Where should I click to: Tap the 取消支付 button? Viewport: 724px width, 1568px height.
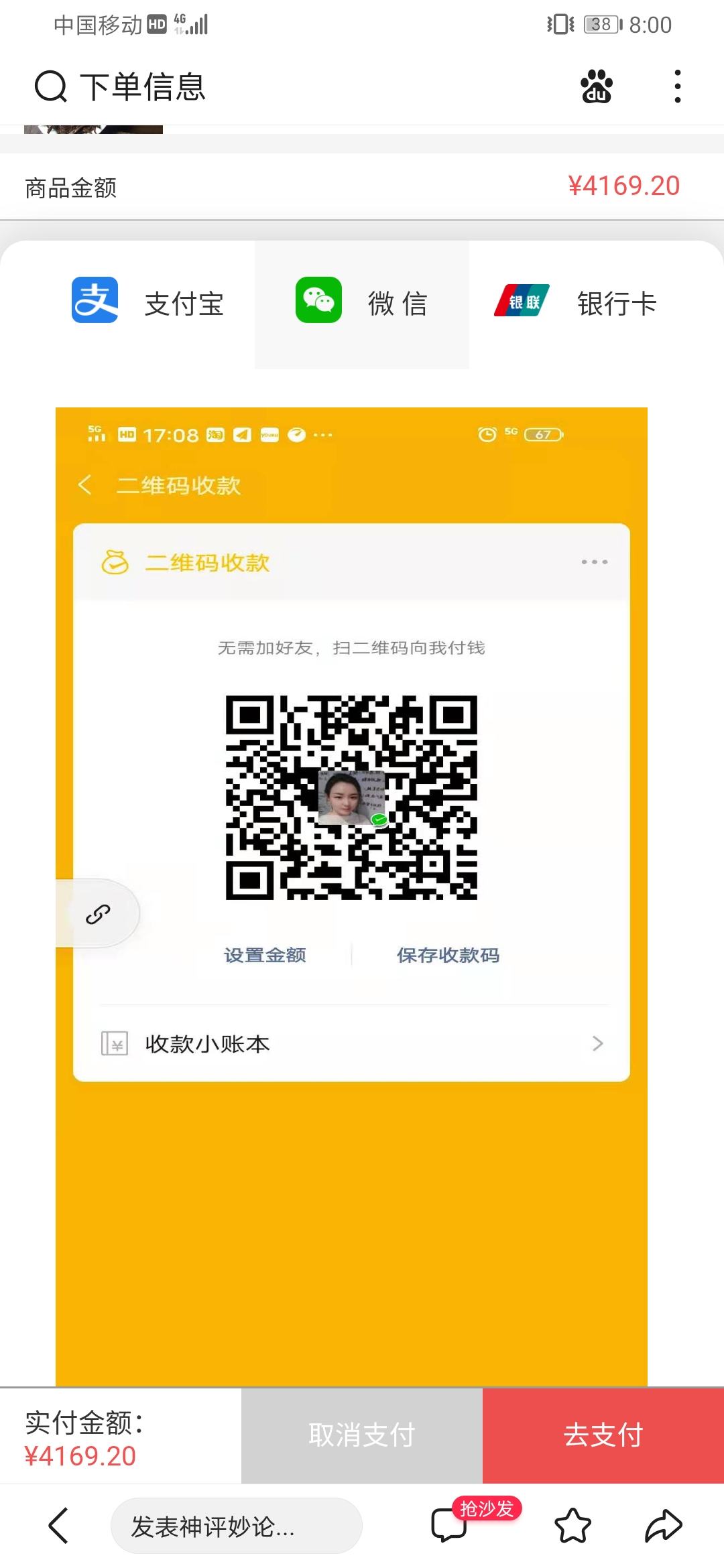click(362, 1435)
